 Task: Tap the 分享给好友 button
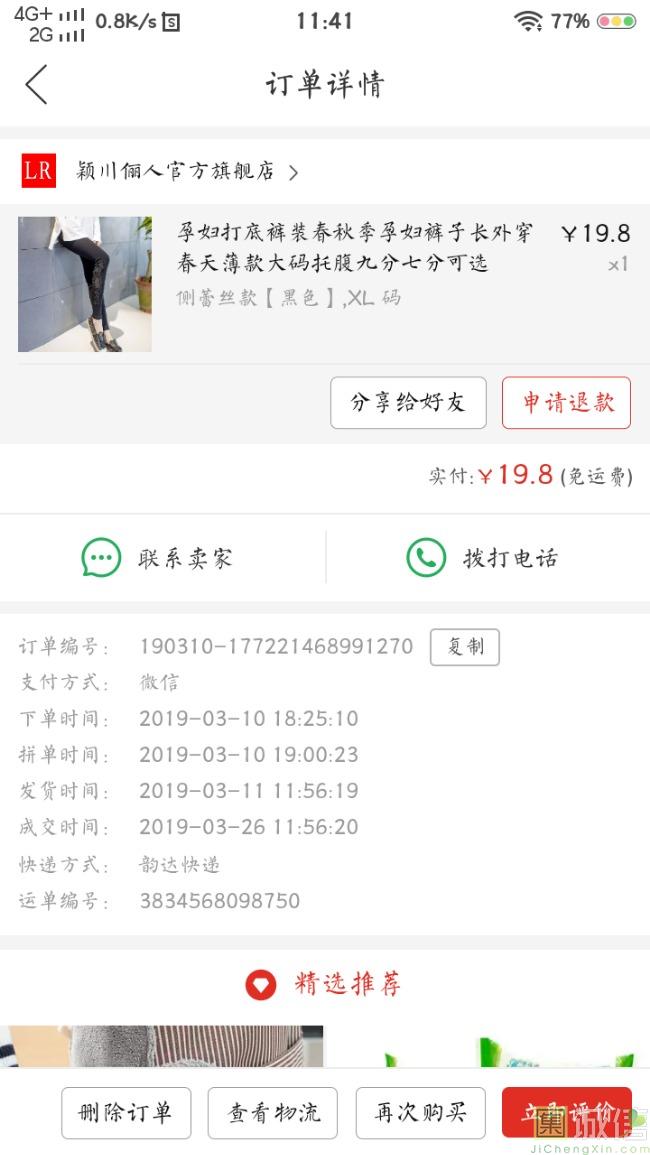point(408,403)
